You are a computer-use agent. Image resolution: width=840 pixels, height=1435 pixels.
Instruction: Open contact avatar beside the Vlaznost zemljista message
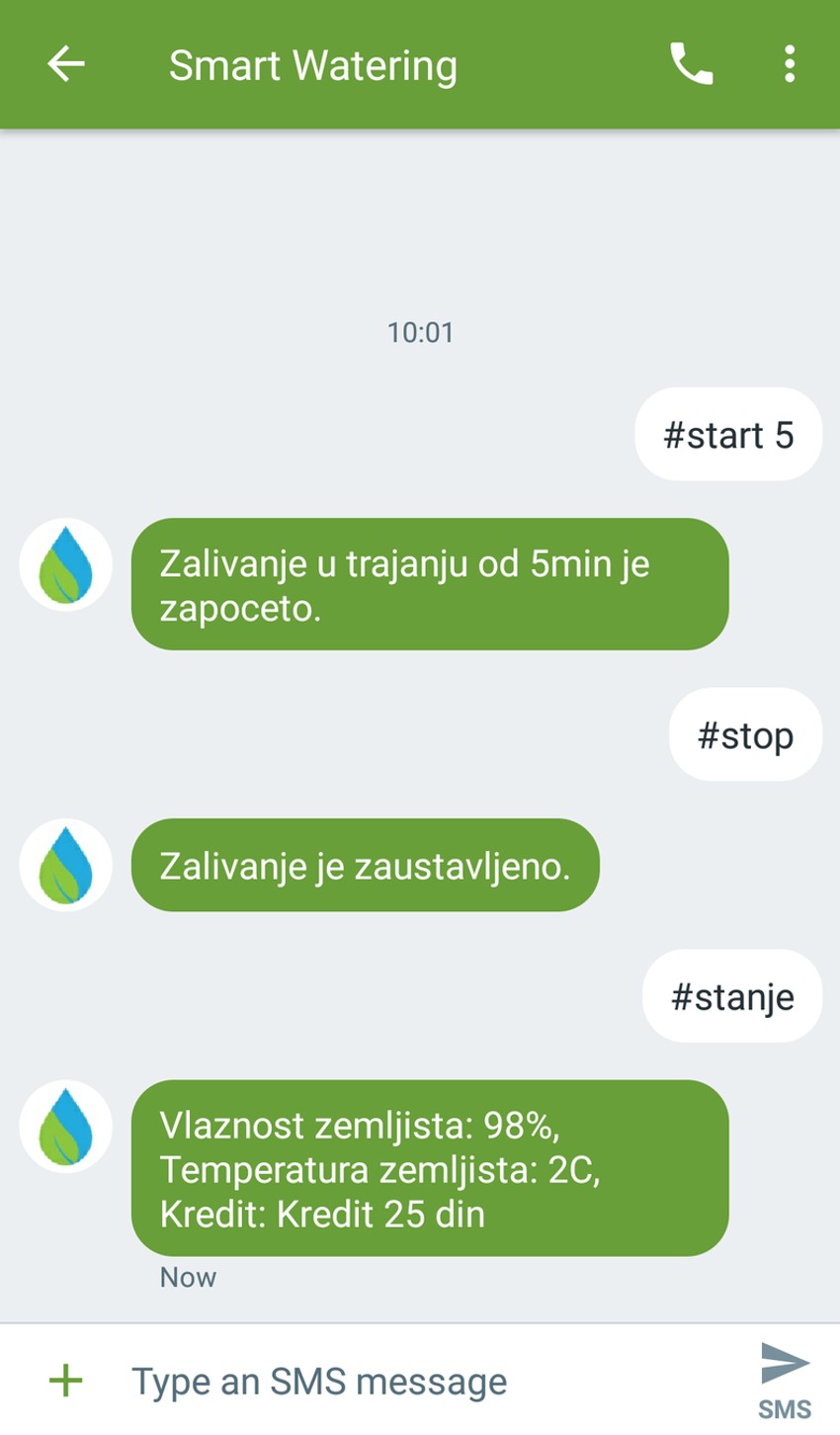click(x=66, y=1127)
